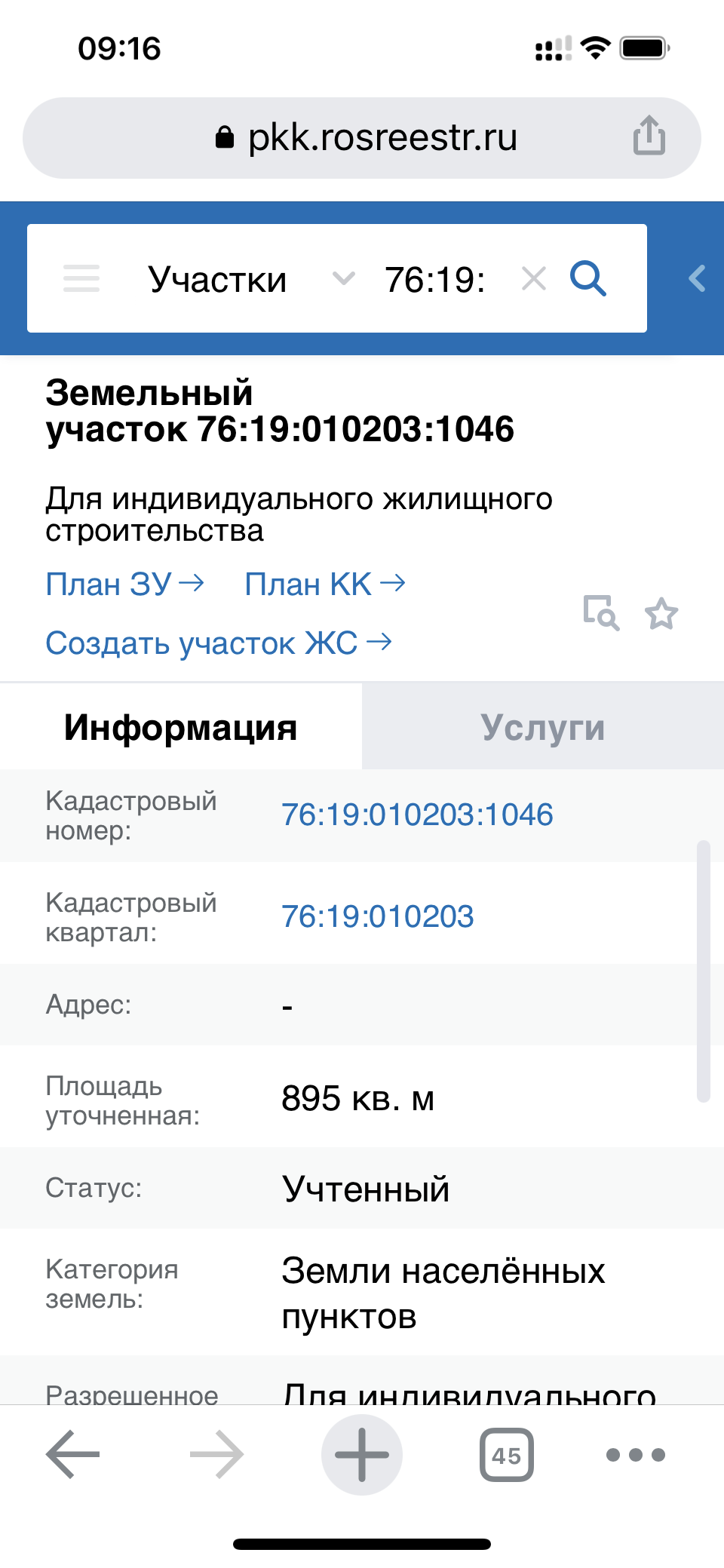Screen dimensions: 724x1568
Task: Open browser three-dot menu
Action: click(636, 1455)
